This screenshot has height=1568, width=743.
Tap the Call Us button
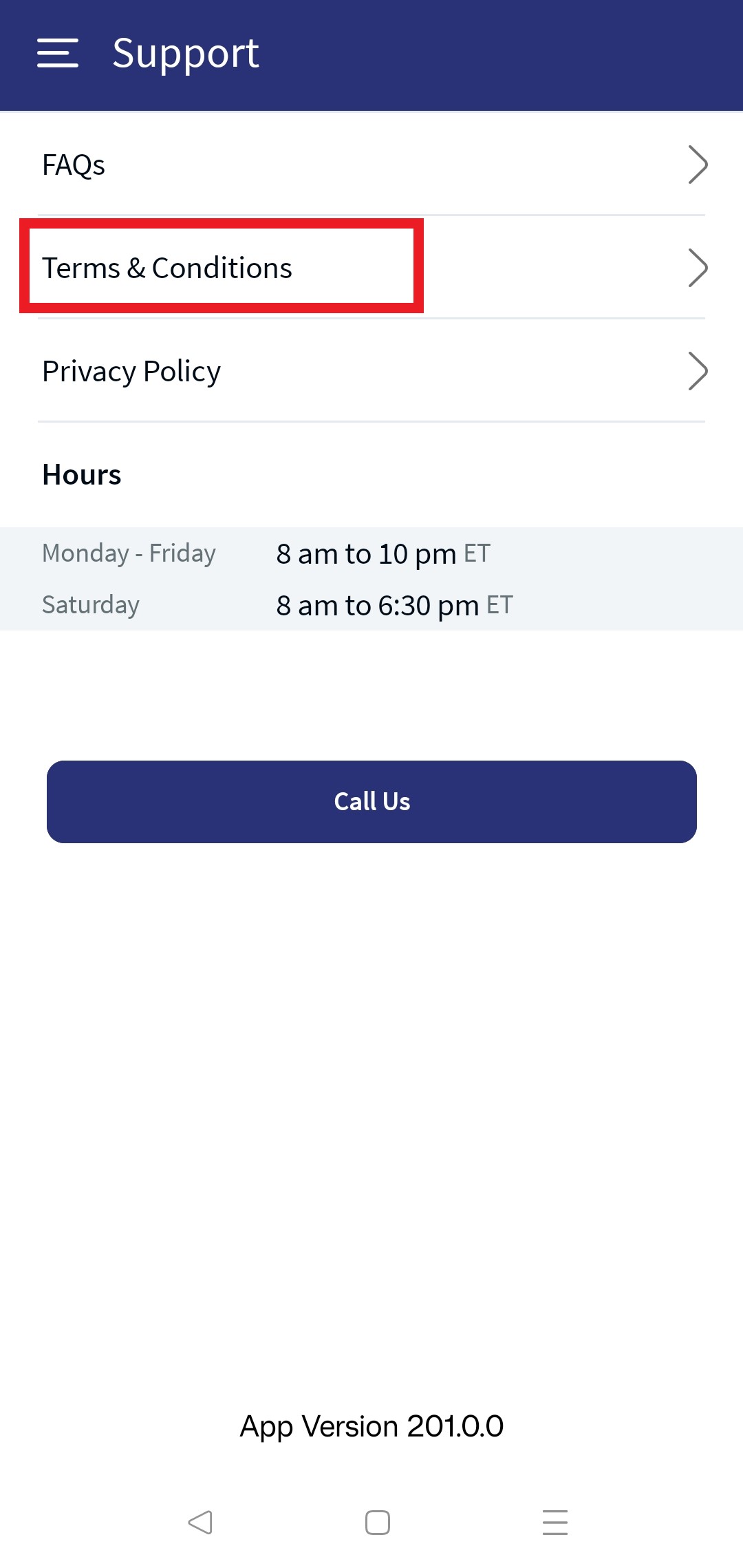[371, 801]
